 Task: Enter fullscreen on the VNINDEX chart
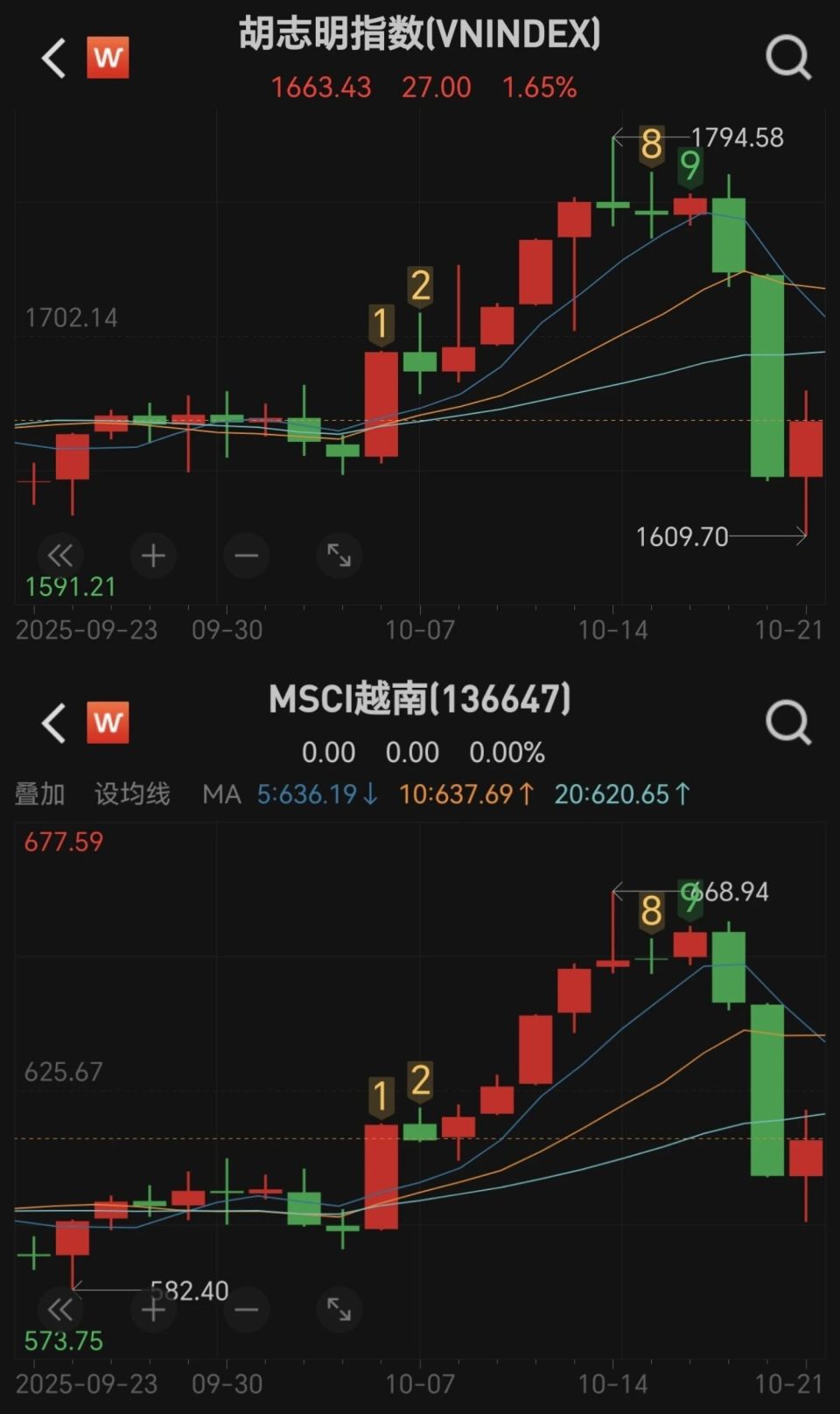[339, 556]
